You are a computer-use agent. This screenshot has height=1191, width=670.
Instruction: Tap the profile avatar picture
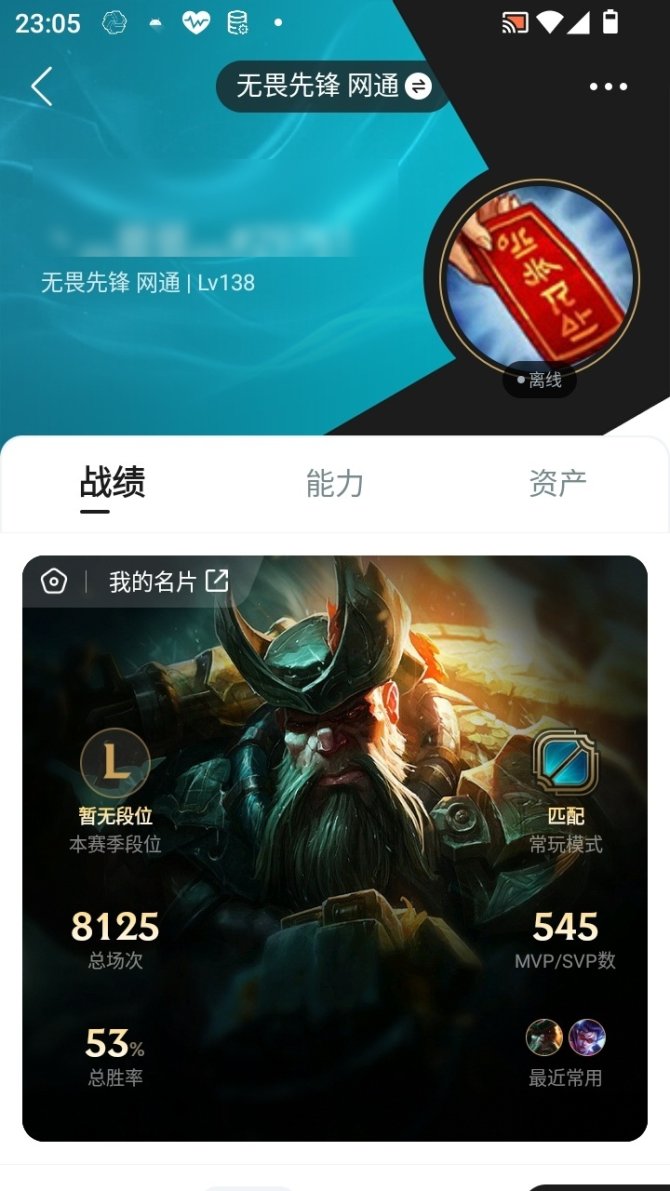[x=539, y=275]
